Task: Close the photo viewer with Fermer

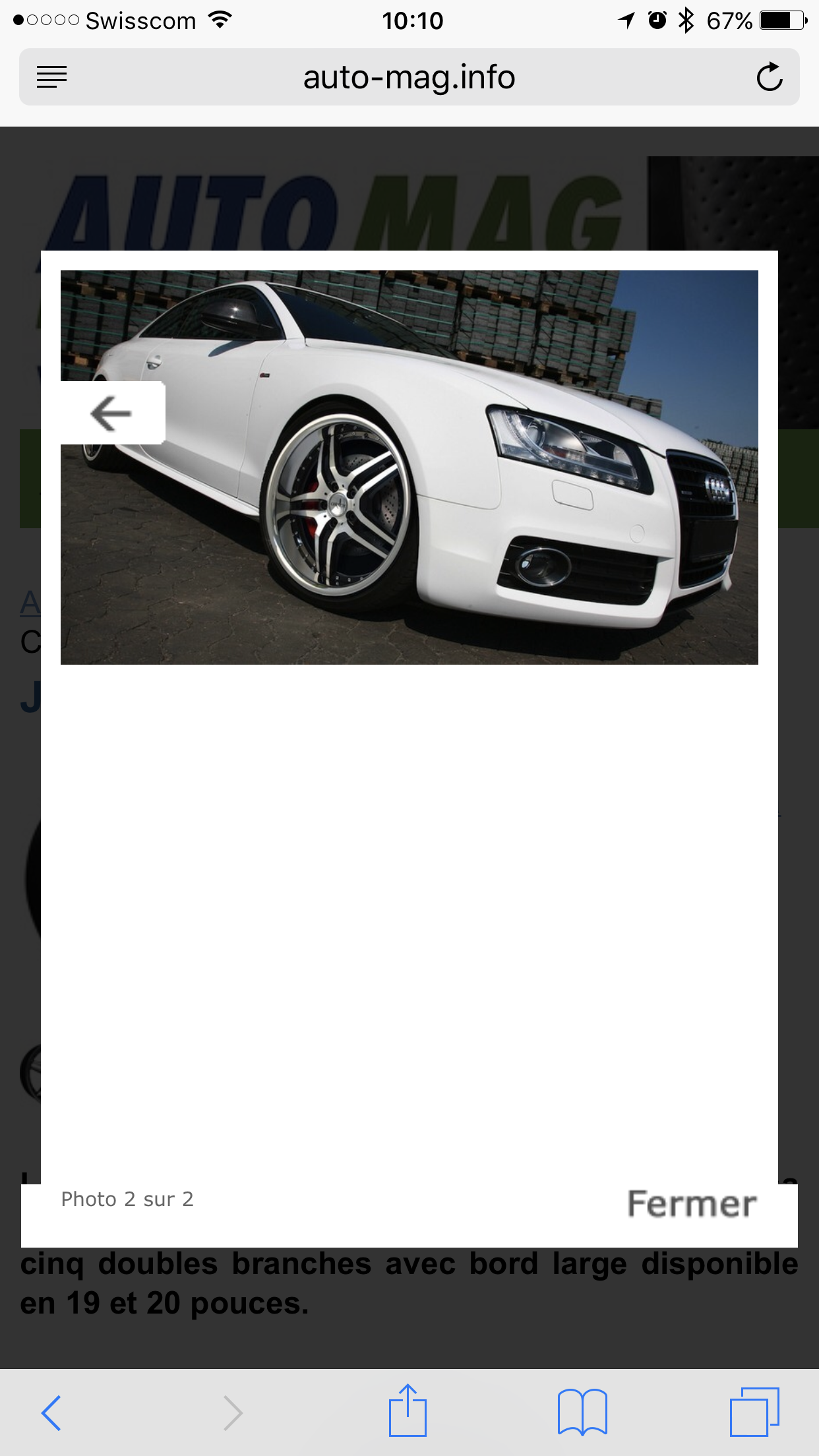Action: pyautogui.click(x=691, y=1204)
